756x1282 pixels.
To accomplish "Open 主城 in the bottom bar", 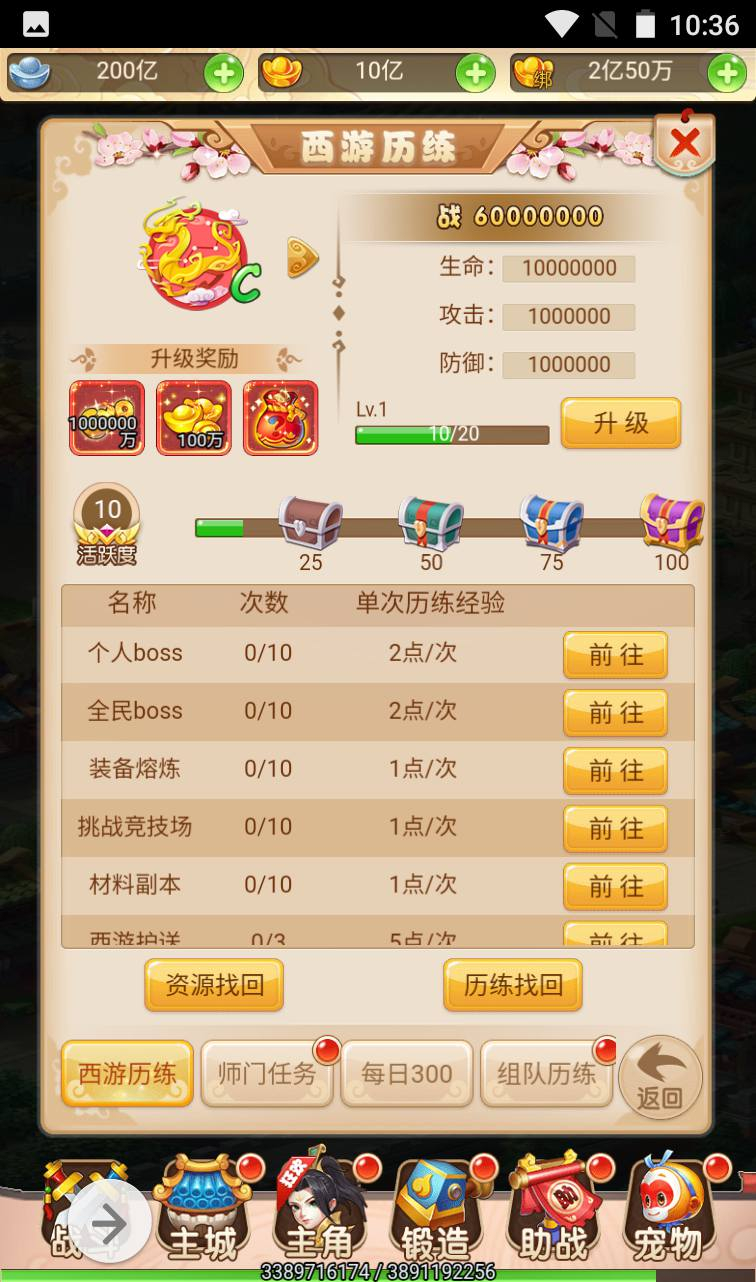I will click(203, 1211).
